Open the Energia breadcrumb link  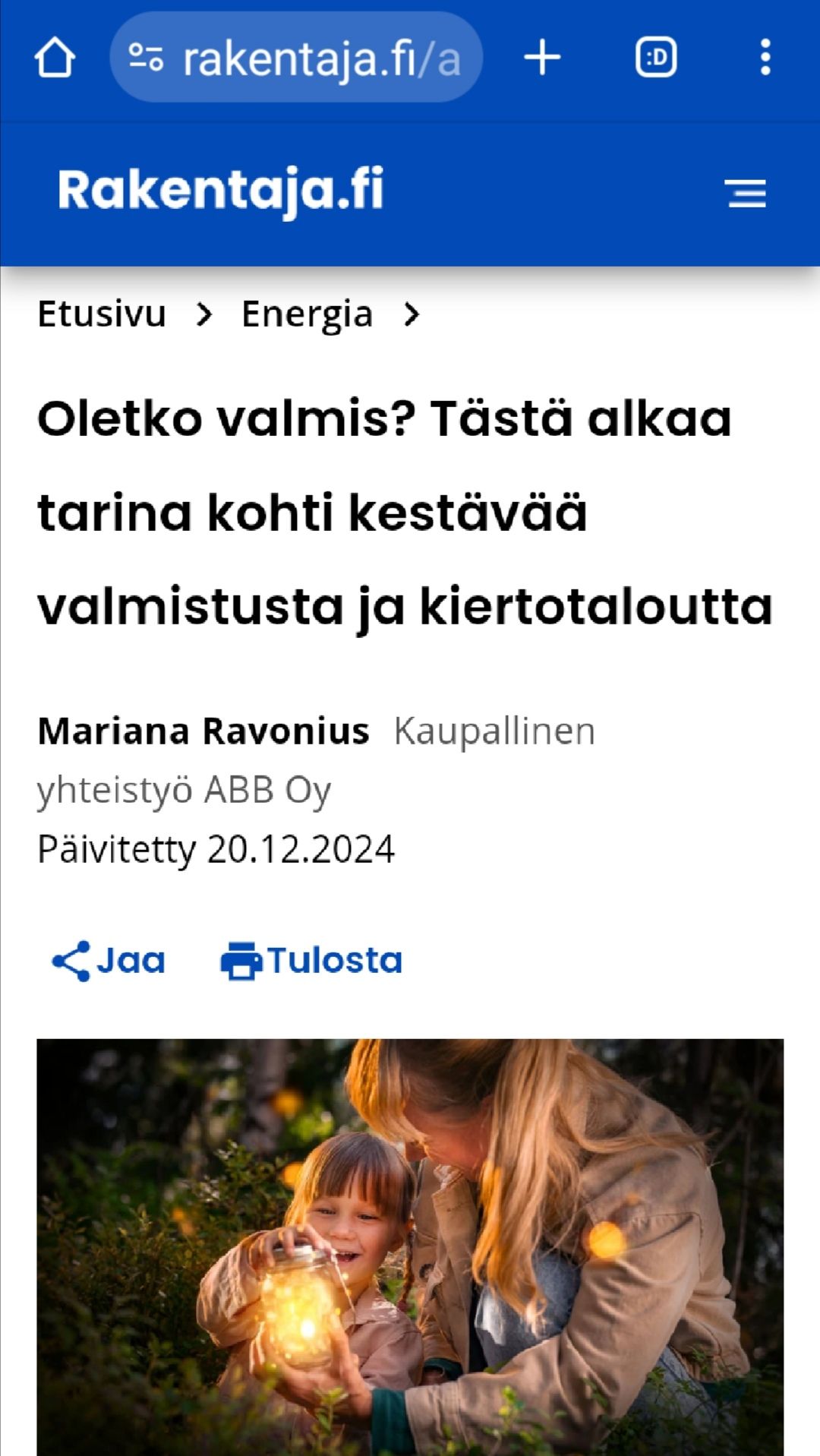tap(307, 314)
